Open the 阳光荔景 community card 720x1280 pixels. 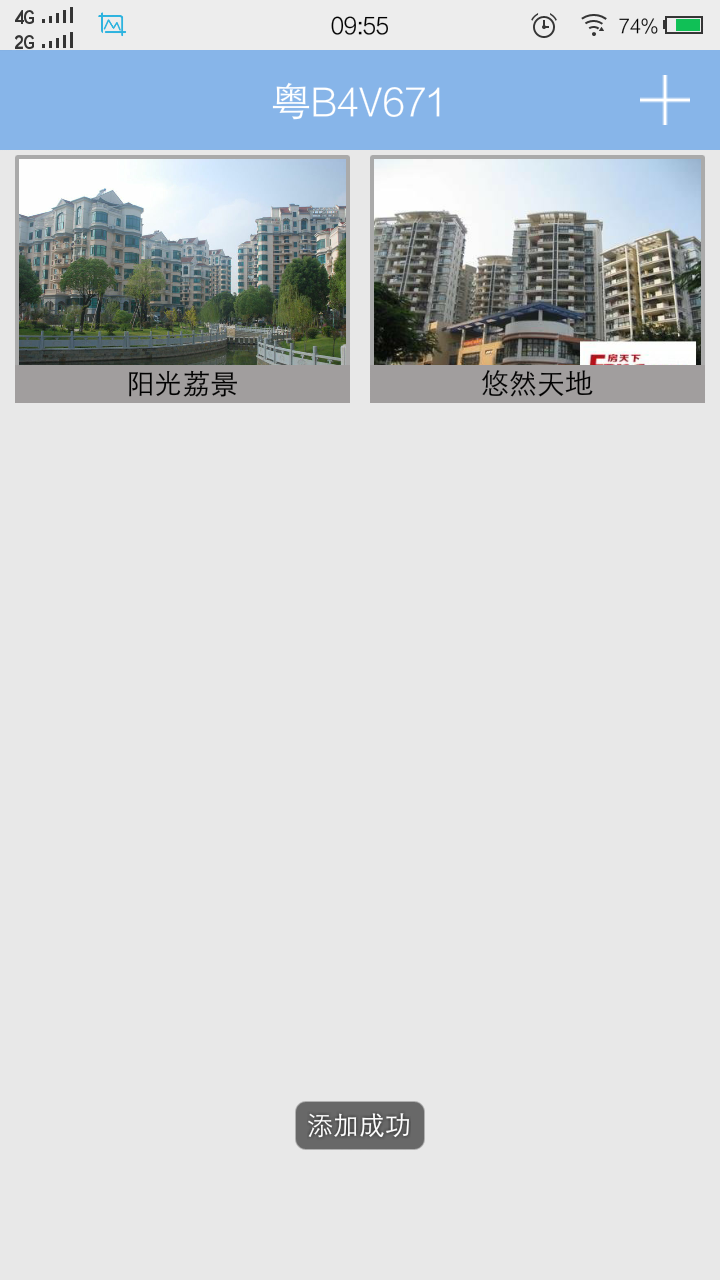(182, 279)
